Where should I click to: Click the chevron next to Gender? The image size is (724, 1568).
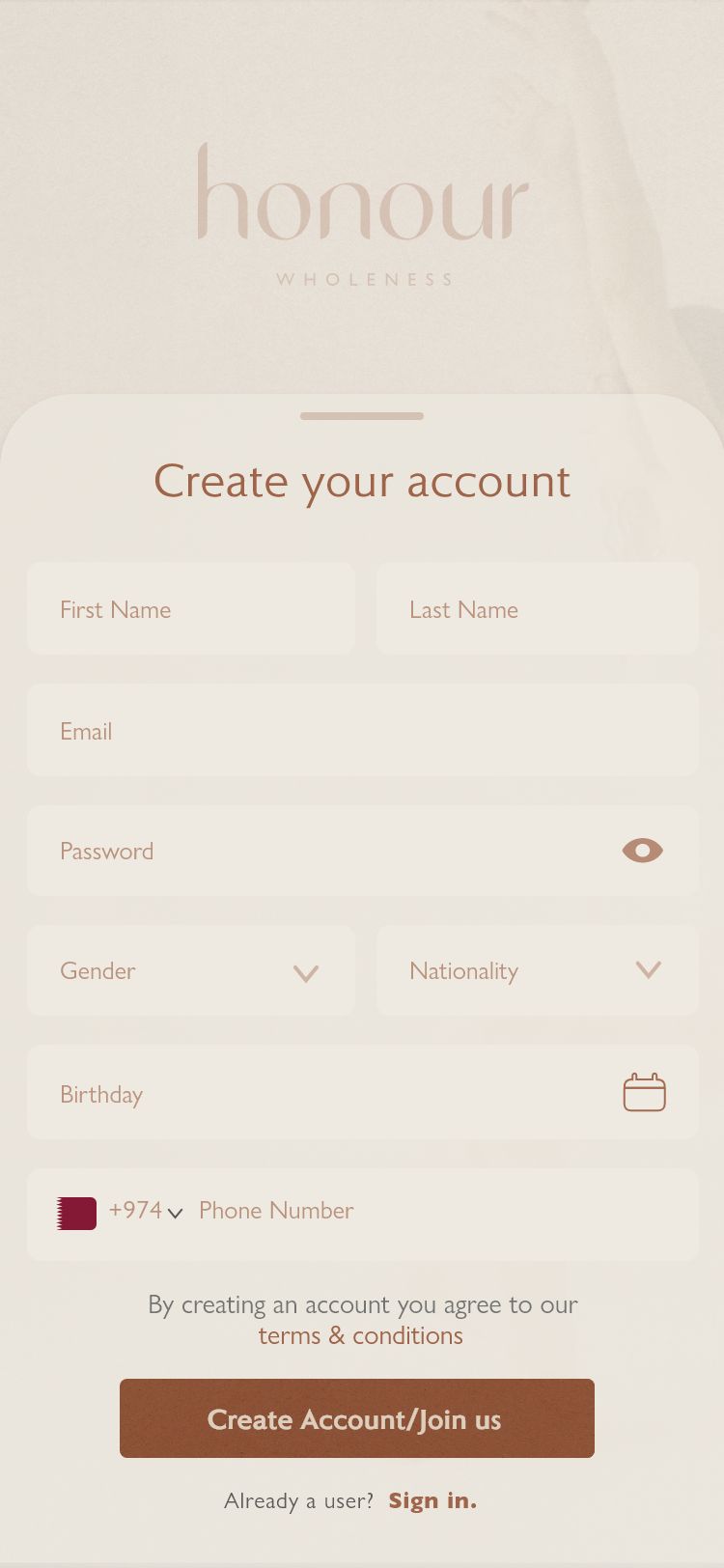click(x=304, y=971)
